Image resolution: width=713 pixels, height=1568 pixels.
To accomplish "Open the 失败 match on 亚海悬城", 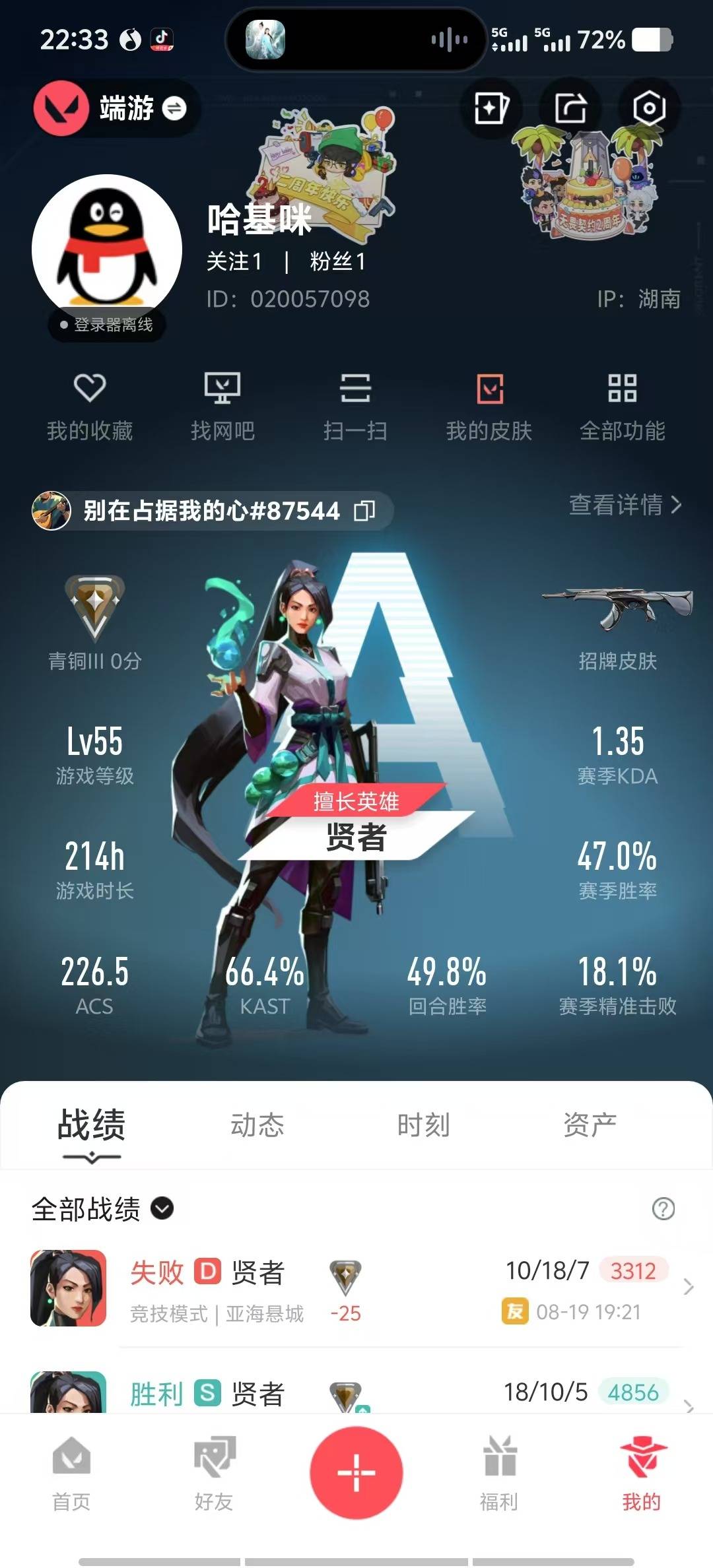I will 356,1289.
